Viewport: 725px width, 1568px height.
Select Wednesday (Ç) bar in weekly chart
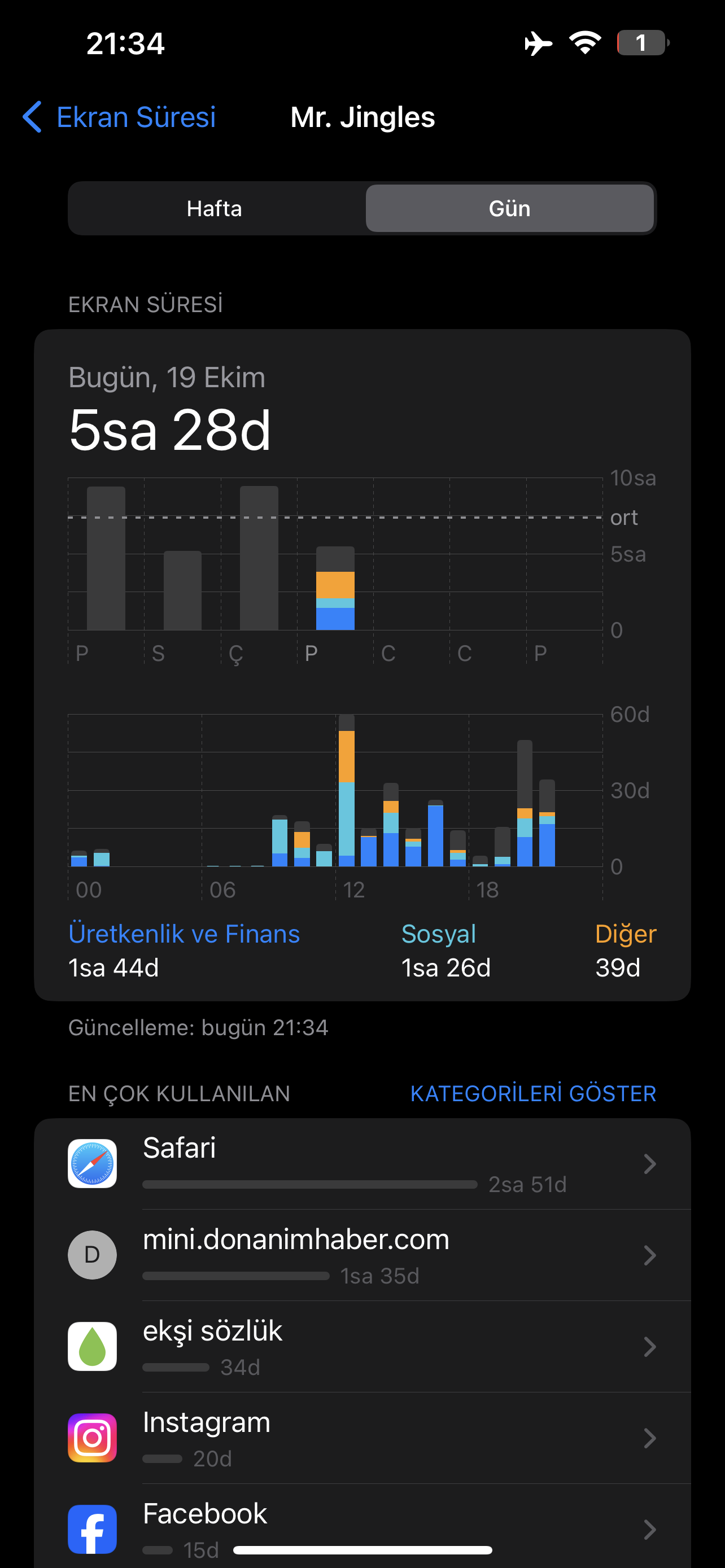(259, 558)
